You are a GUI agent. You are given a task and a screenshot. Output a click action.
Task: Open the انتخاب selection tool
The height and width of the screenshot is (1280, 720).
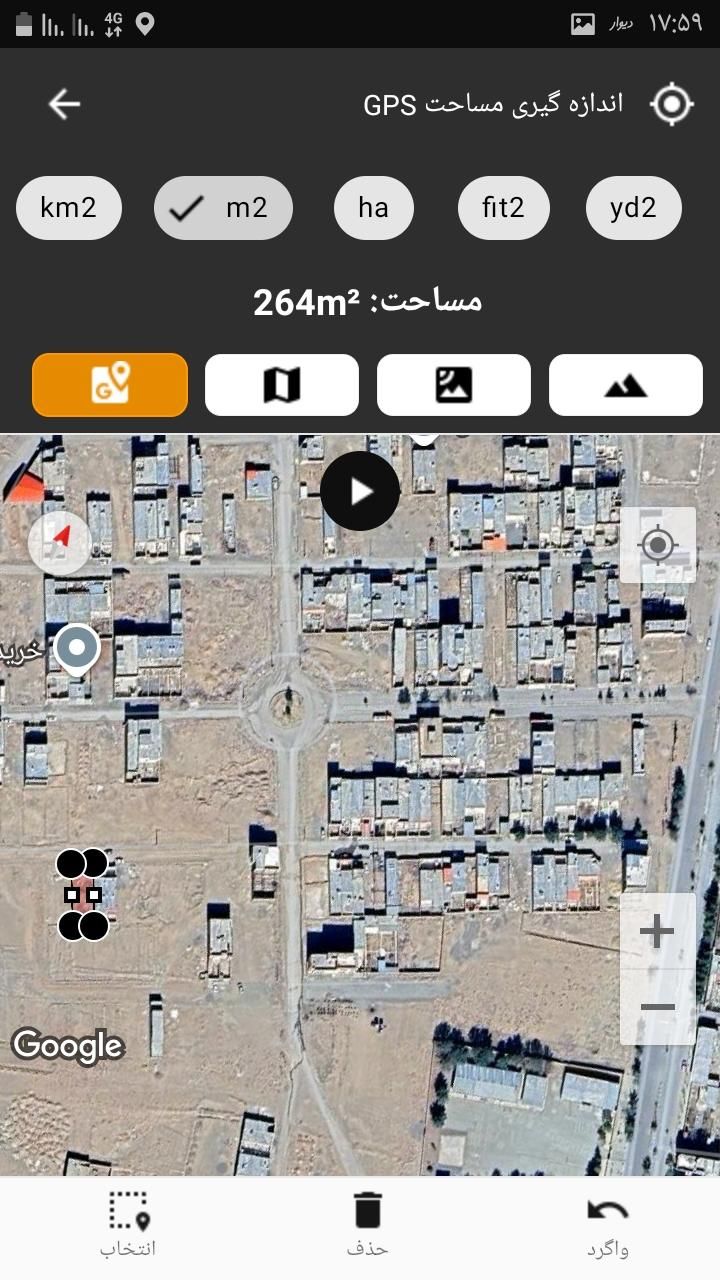point(128,1224)
